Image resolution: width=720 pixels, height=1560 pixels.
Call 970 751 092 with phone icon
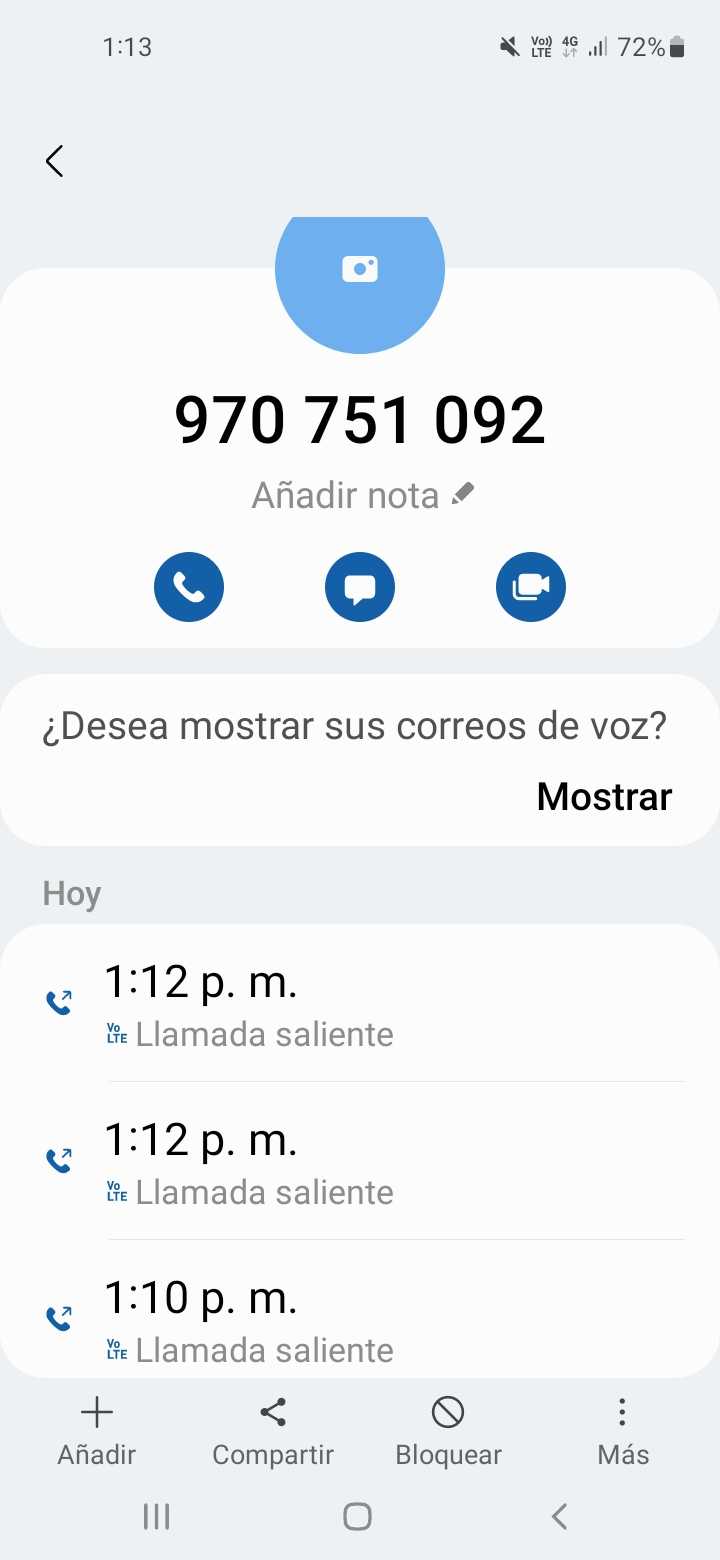coord(189,587)
